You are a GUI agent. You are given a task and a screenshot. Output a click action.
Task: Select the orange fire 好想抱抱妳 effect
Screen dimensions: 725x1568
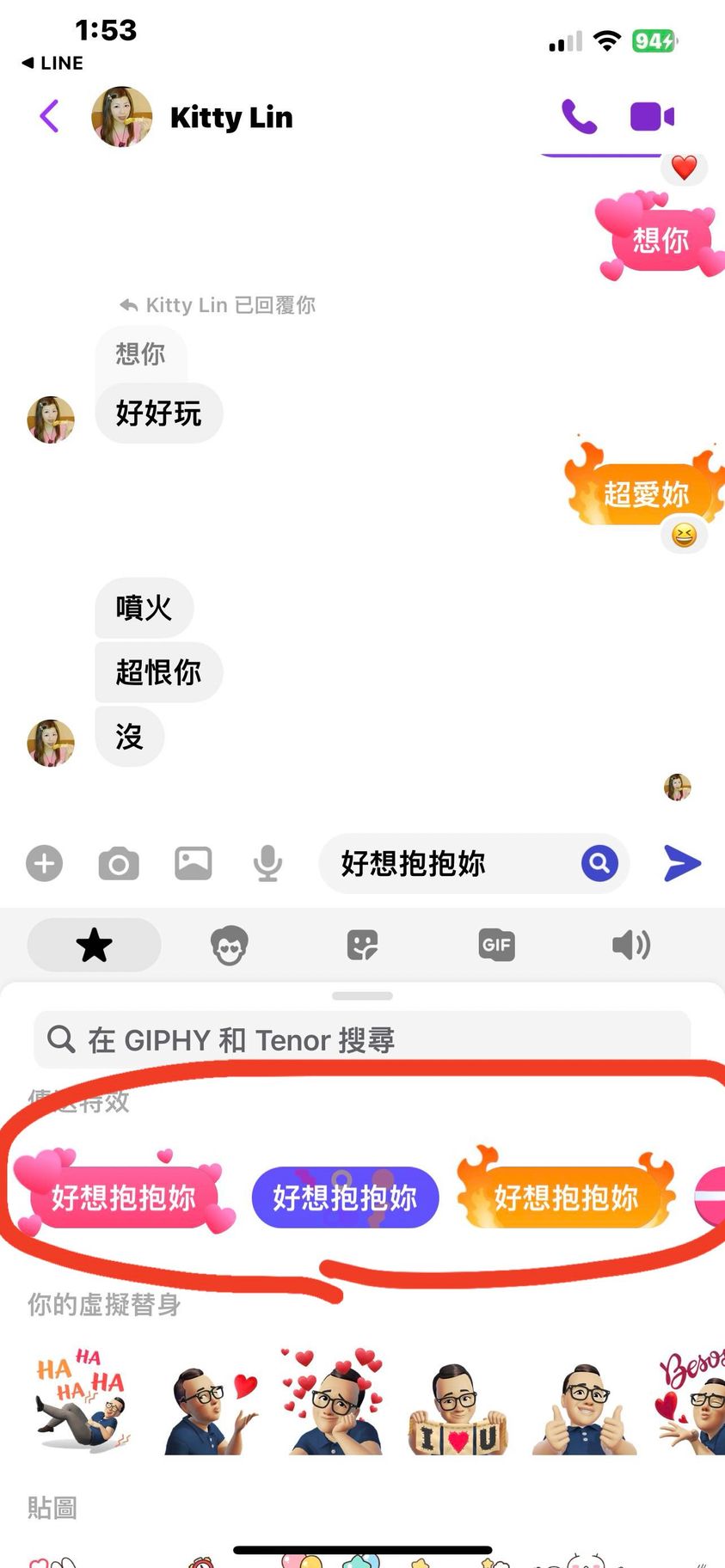pyautogui.click(x=566, y=1197)
